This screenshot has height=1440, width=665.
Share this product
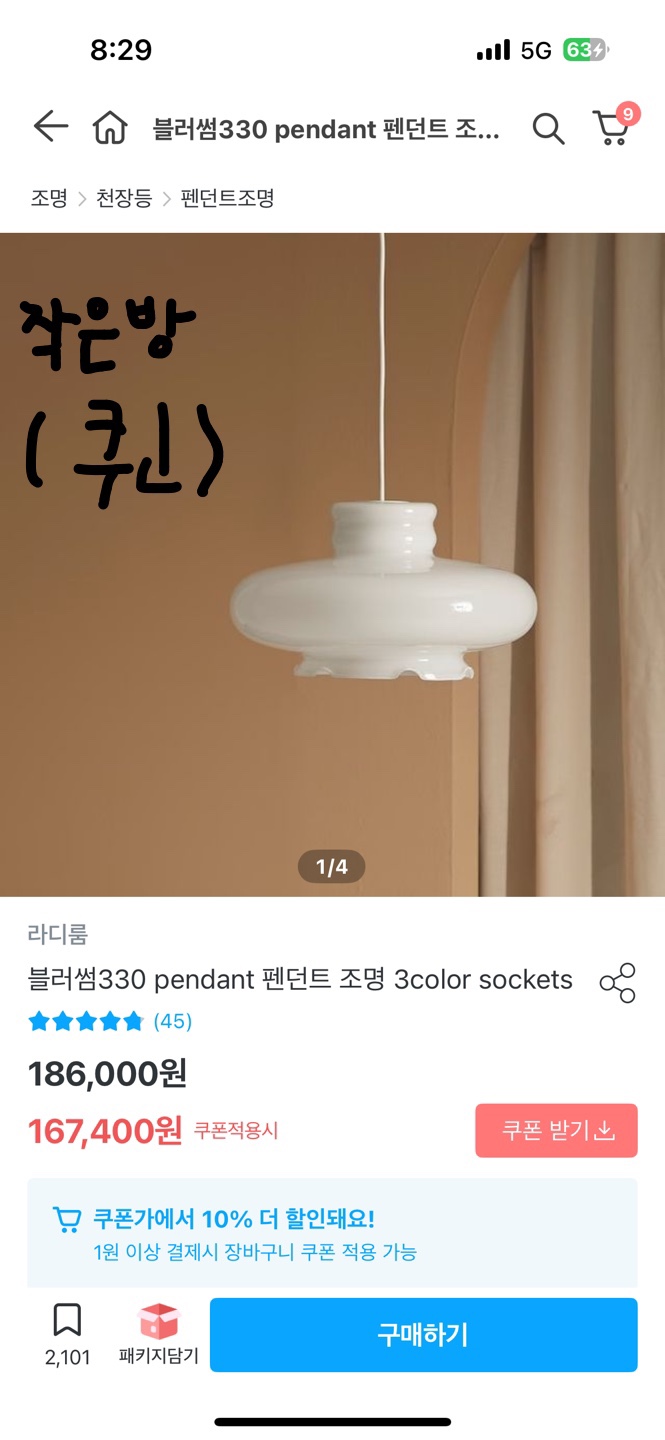(x=617, y=982)
